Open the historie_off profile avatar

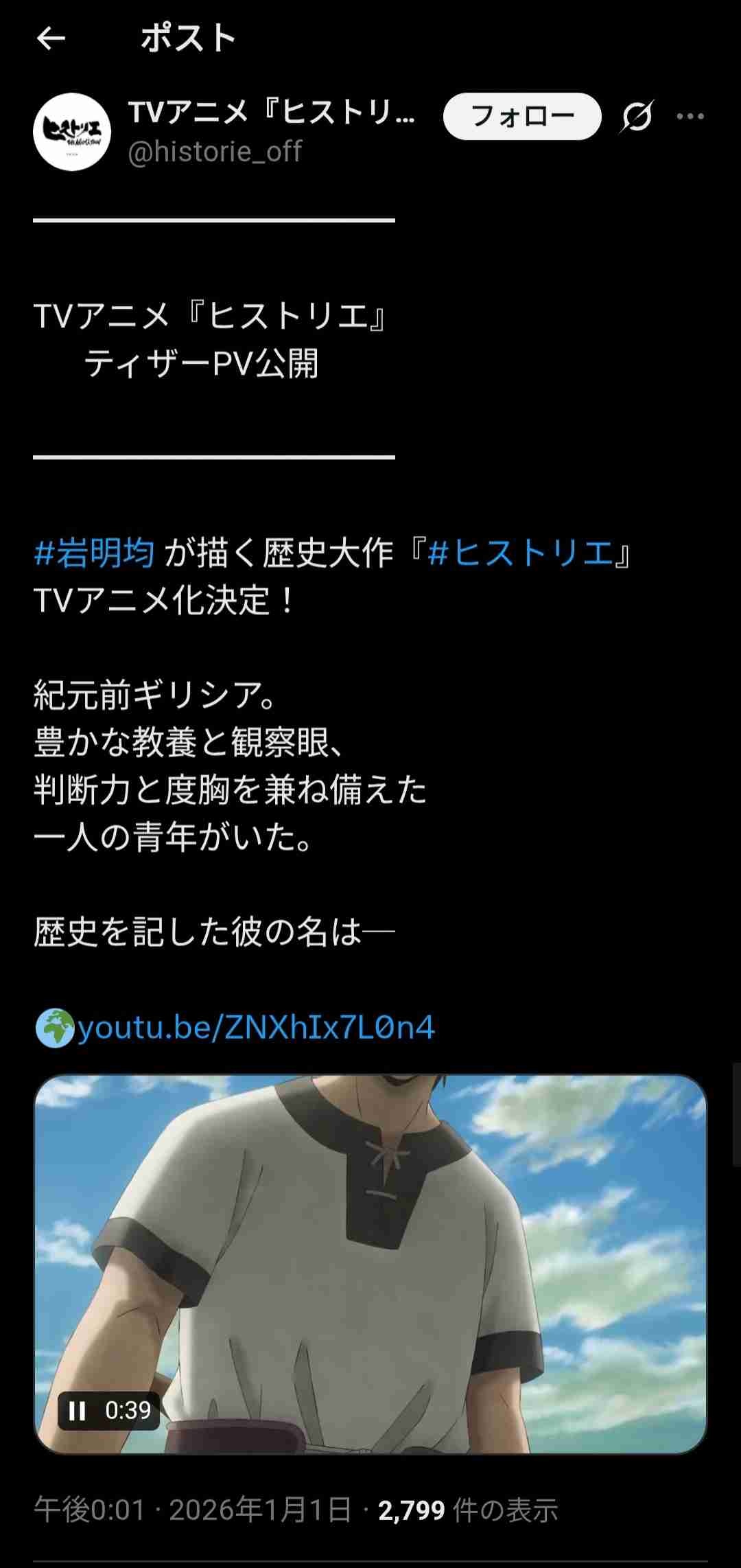click(x=72, y=132)
